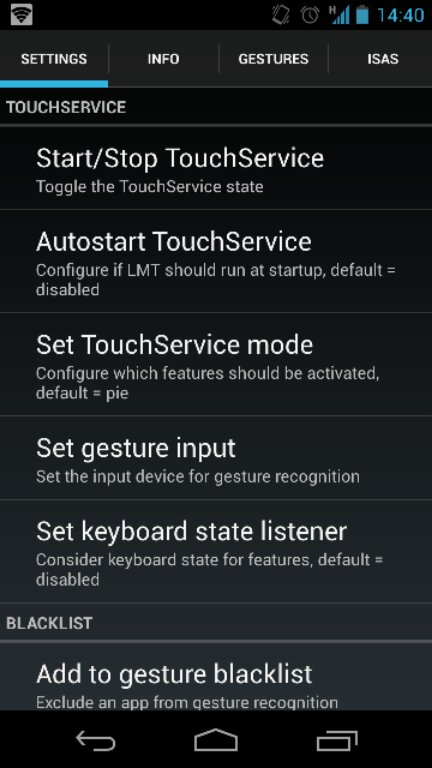Open Set gesture input
Viewport: 432px width, 768px height.
click(x=216, y=458)
